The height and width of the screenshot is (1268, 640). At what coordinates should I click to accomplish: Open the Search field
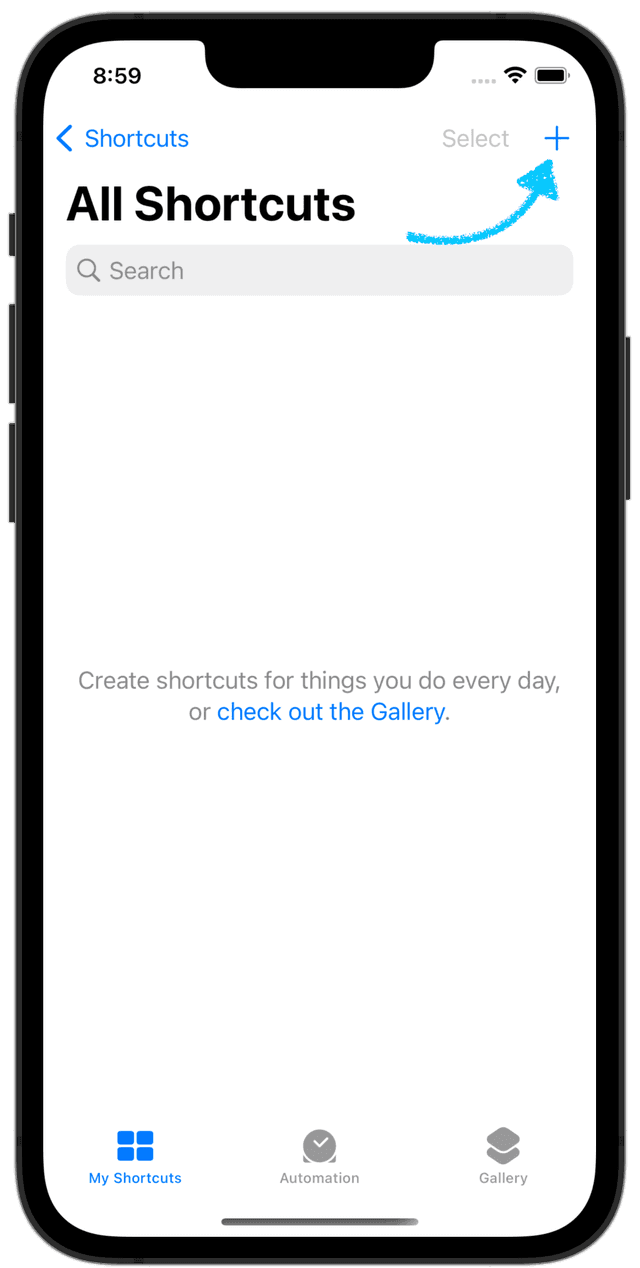pos(320,270)
